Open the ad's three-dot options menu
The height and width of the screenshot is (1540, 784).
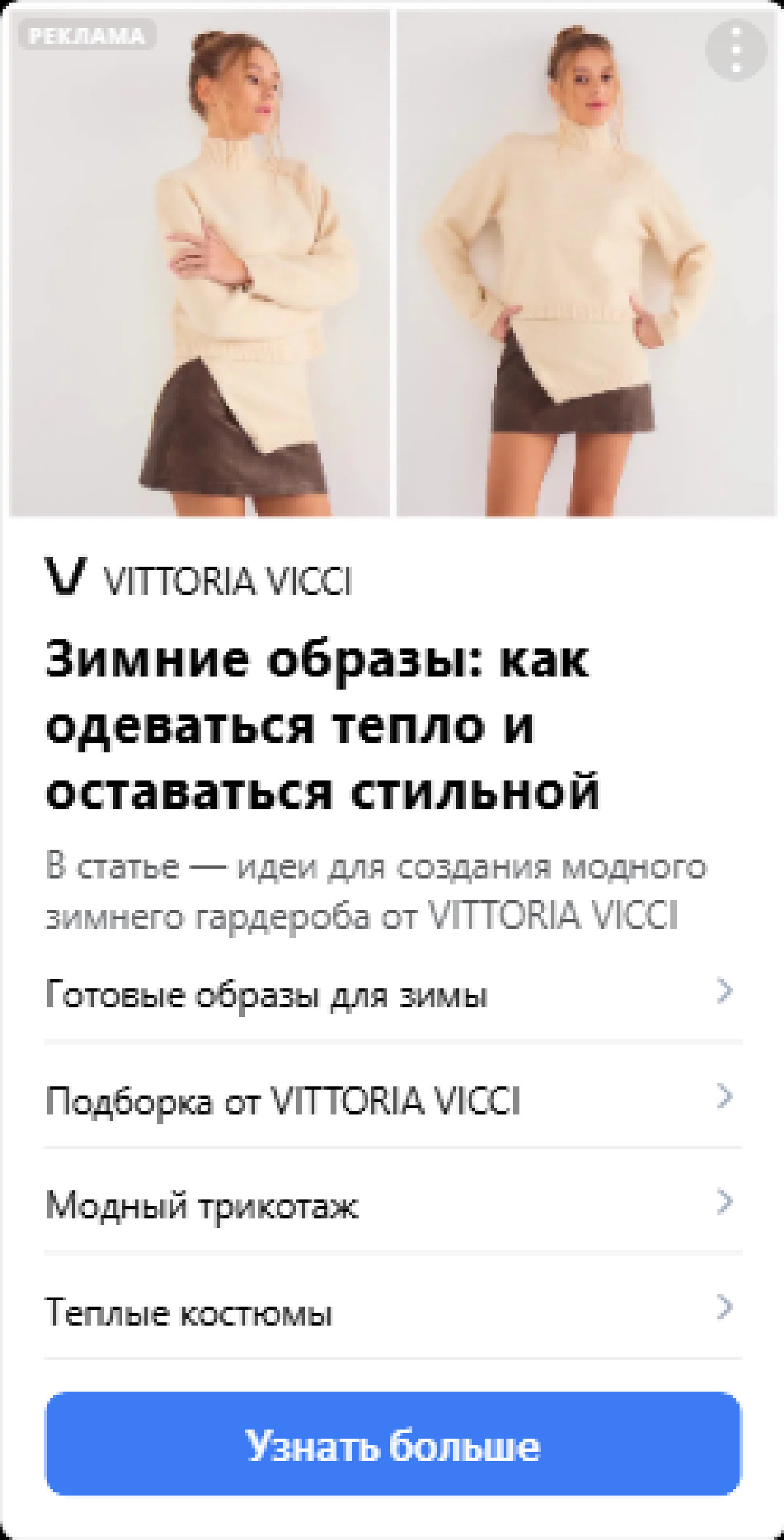(x=736, y=50)
